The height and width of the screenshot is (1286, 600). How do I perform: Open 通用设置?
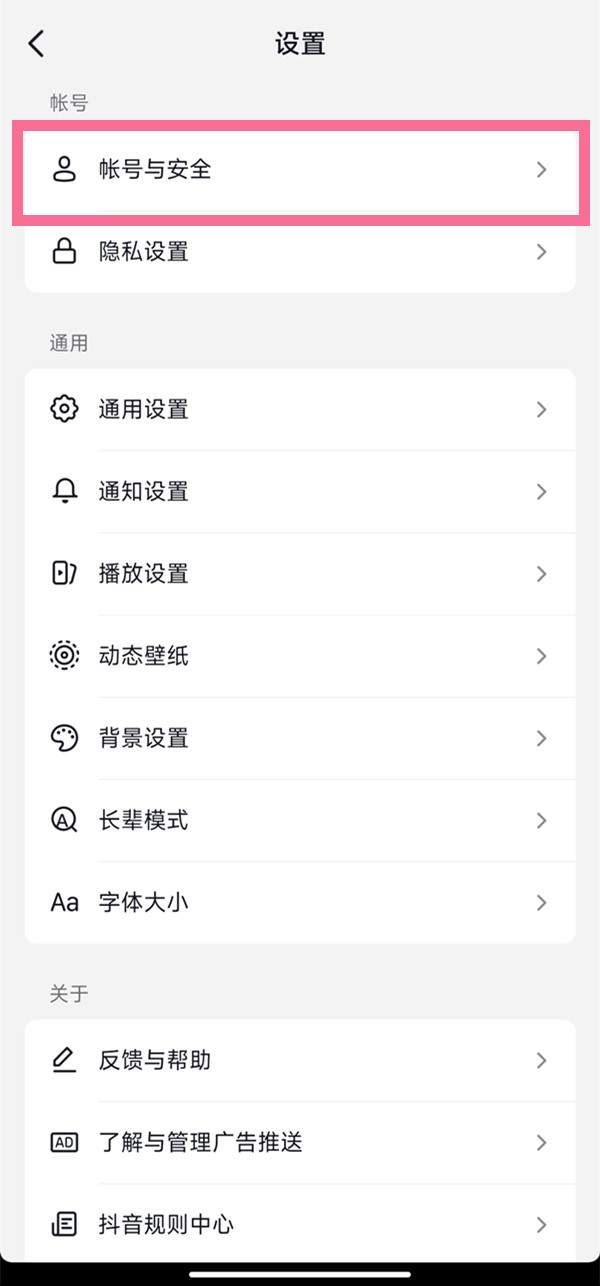[x=299, y=410]
